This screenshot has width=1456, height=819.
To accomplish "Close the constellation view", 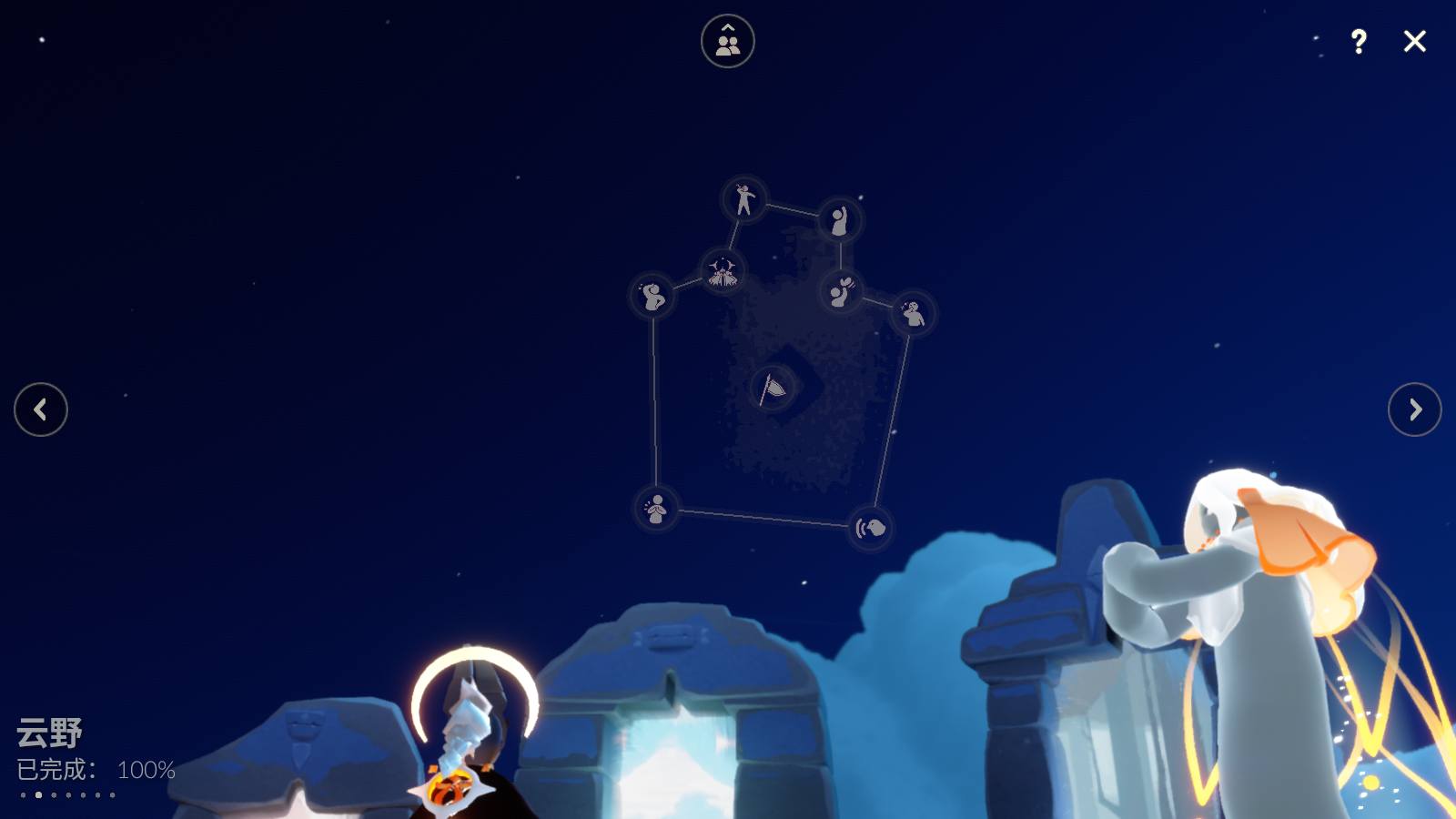I will pos(1414,41).
